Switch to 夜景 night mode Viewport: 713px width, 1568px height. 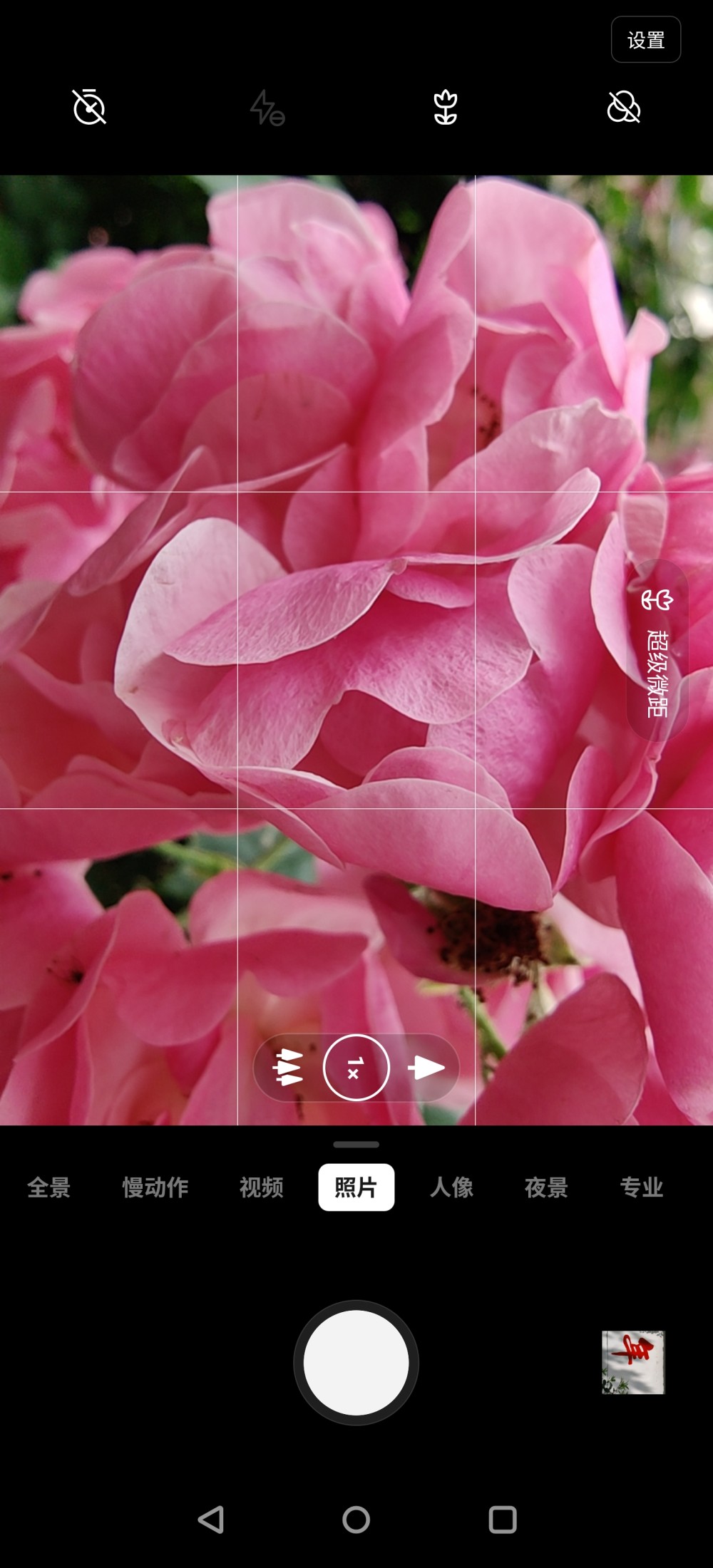[x=546, y=1187]
